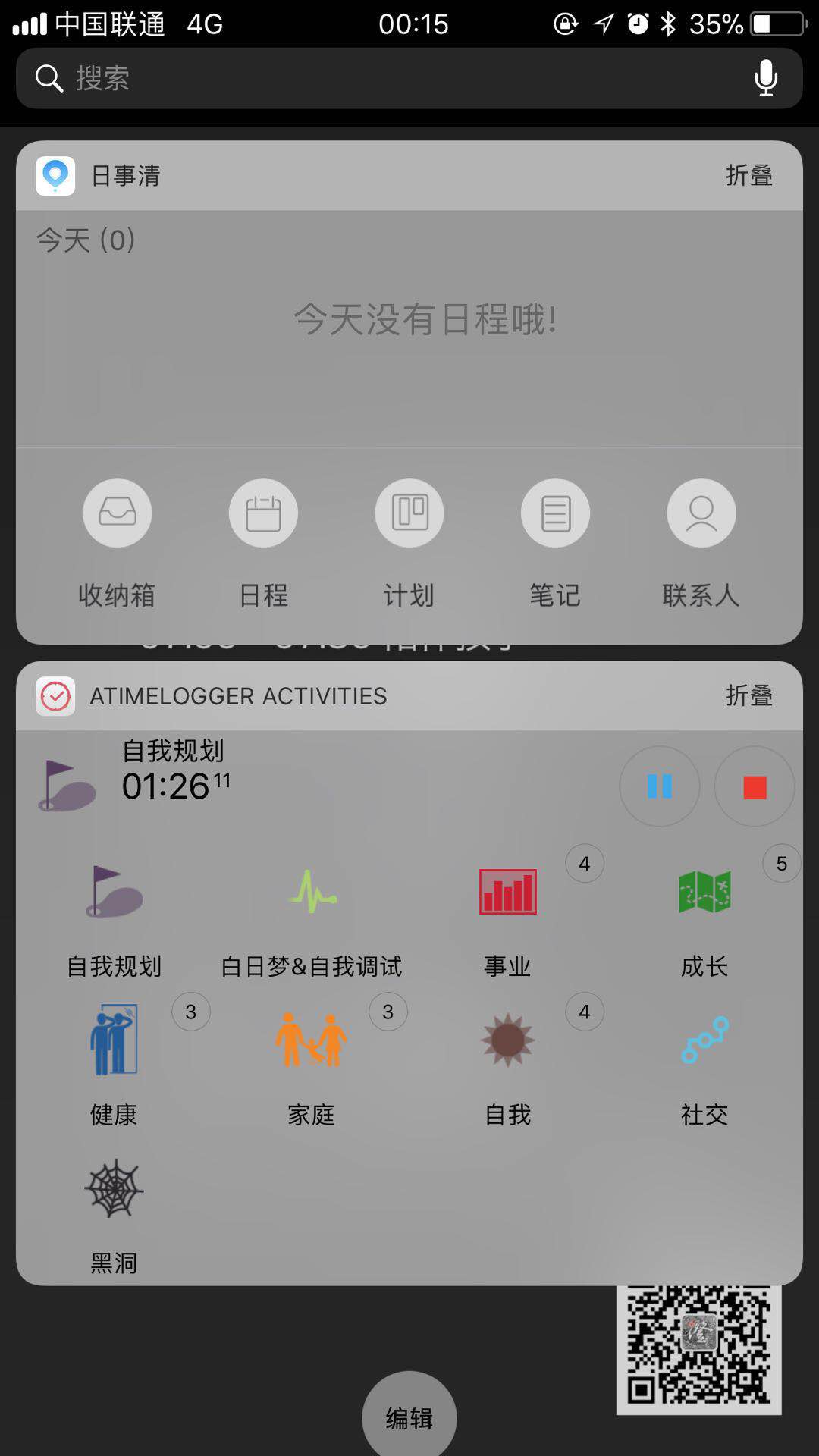The height and width of the screenshot is (1456, 819).
Task: Collapse the 日事清 widget with 折叠
Action: 749,175
